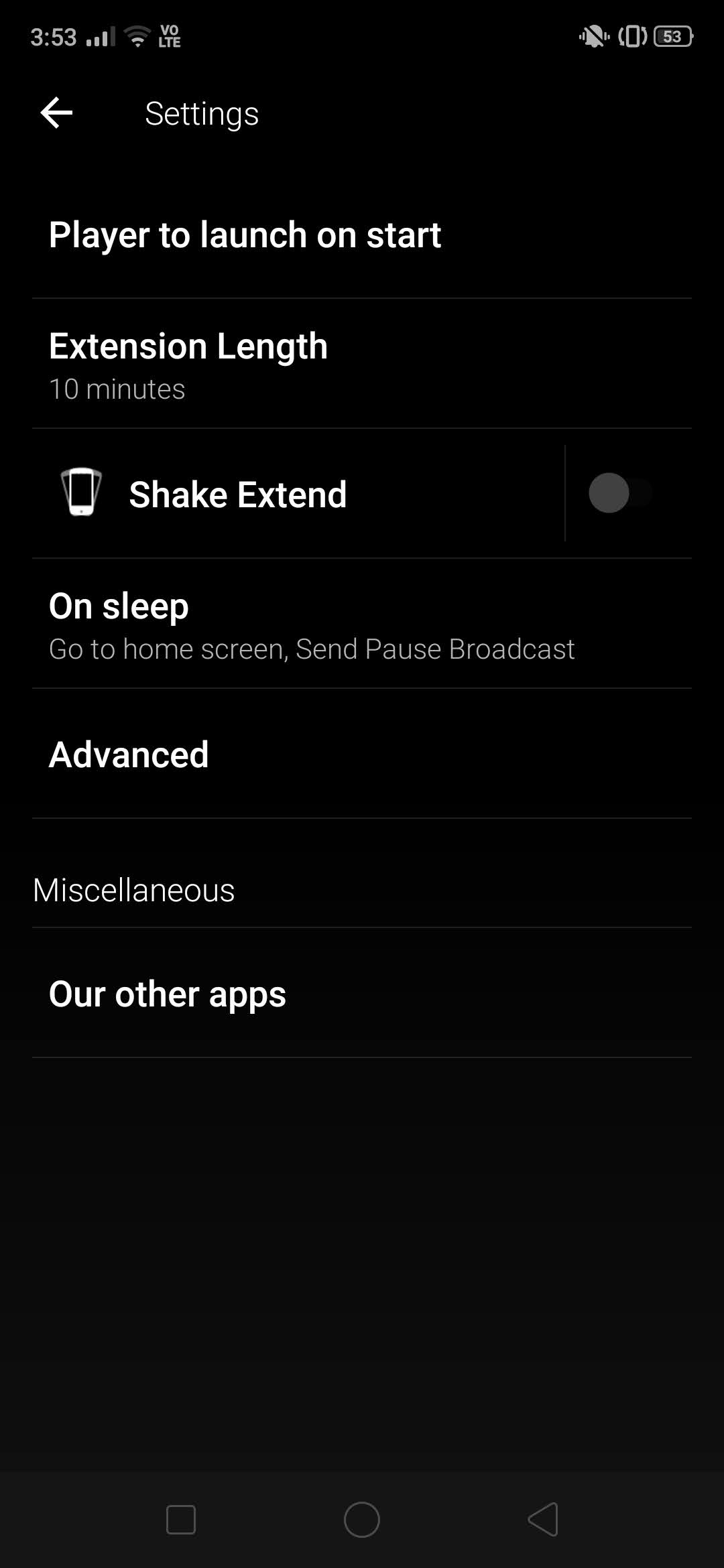Tap the Miscellaneous section header
Viewport: 724px width, 1568px height.
[133, 889]
